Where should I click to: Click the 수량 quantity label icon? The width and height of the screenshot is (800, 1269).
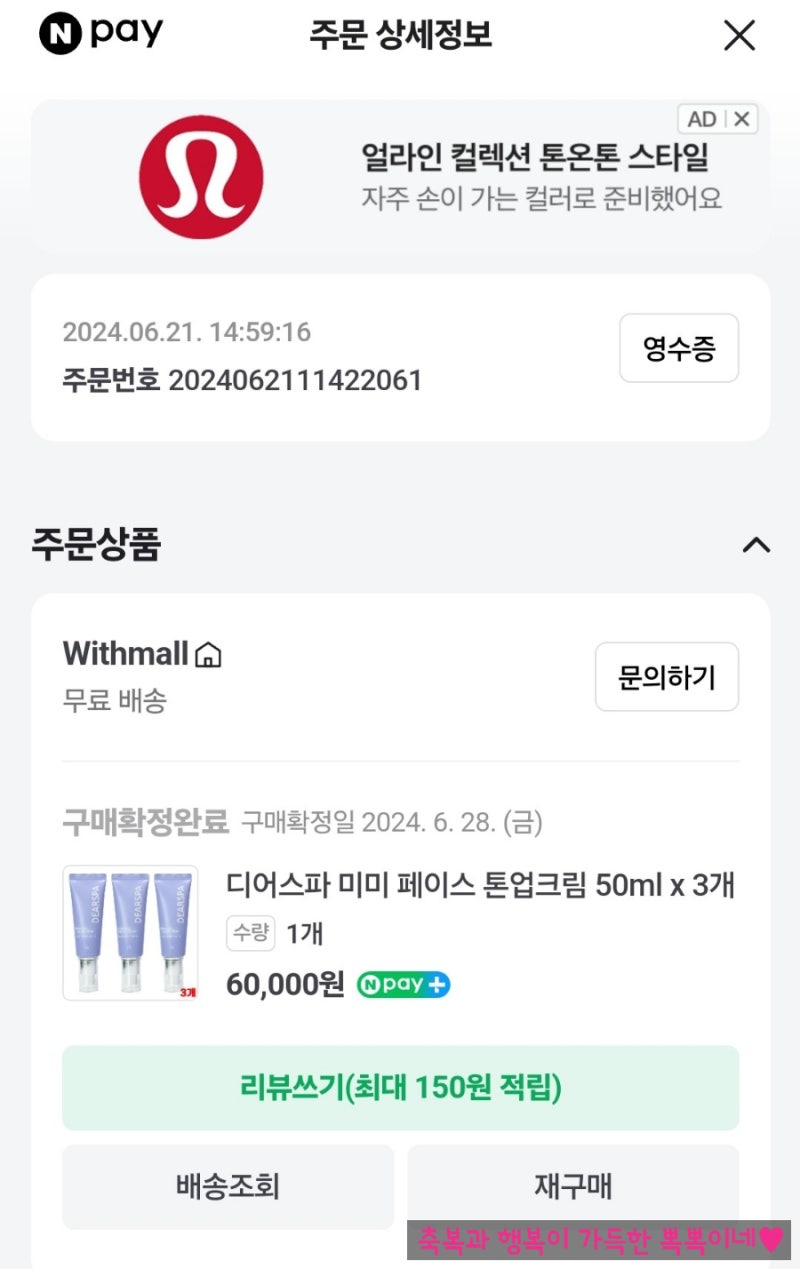[x=250, y=932]
